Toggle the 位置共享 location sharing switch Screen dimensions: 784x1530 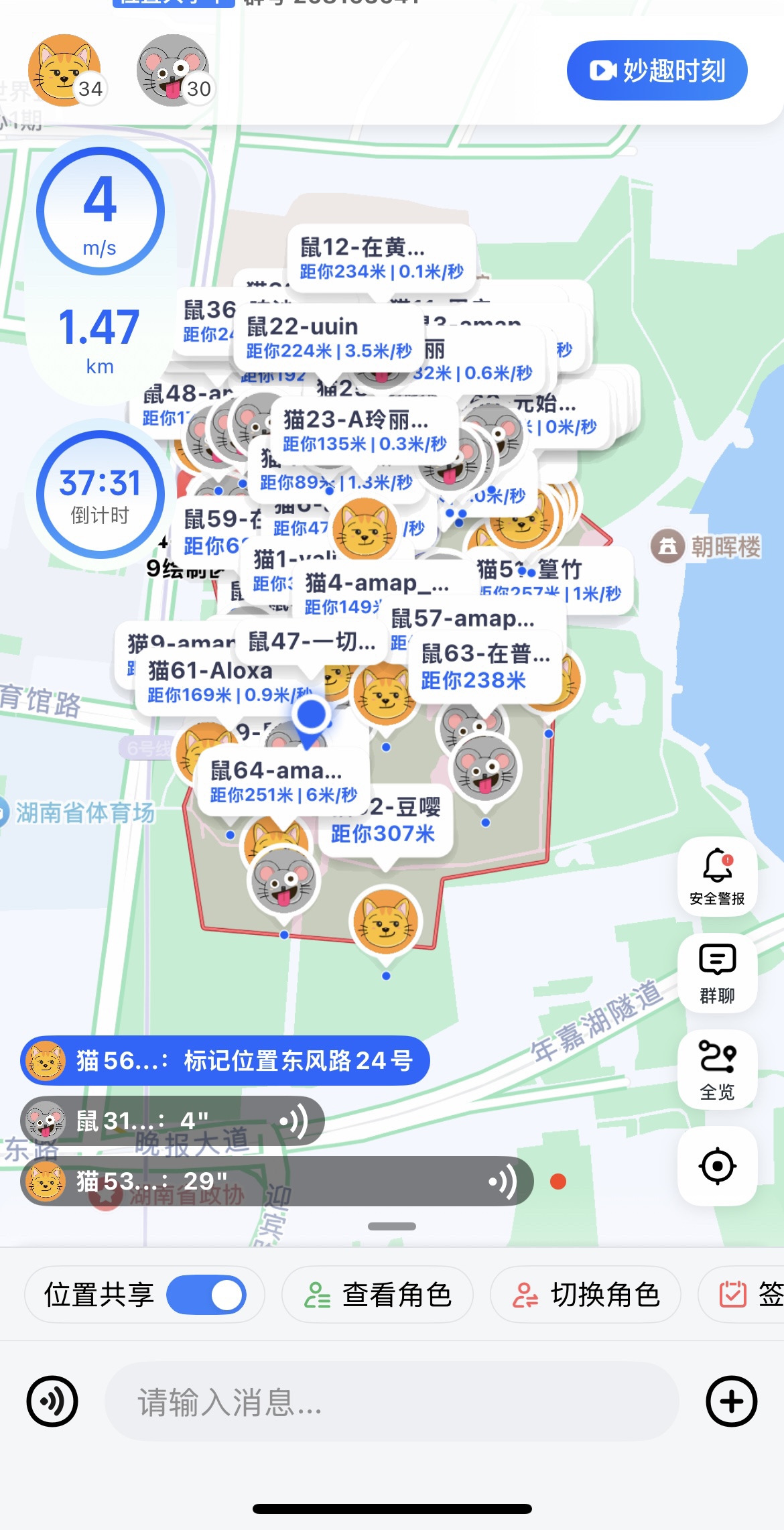tap(206, 1295)
